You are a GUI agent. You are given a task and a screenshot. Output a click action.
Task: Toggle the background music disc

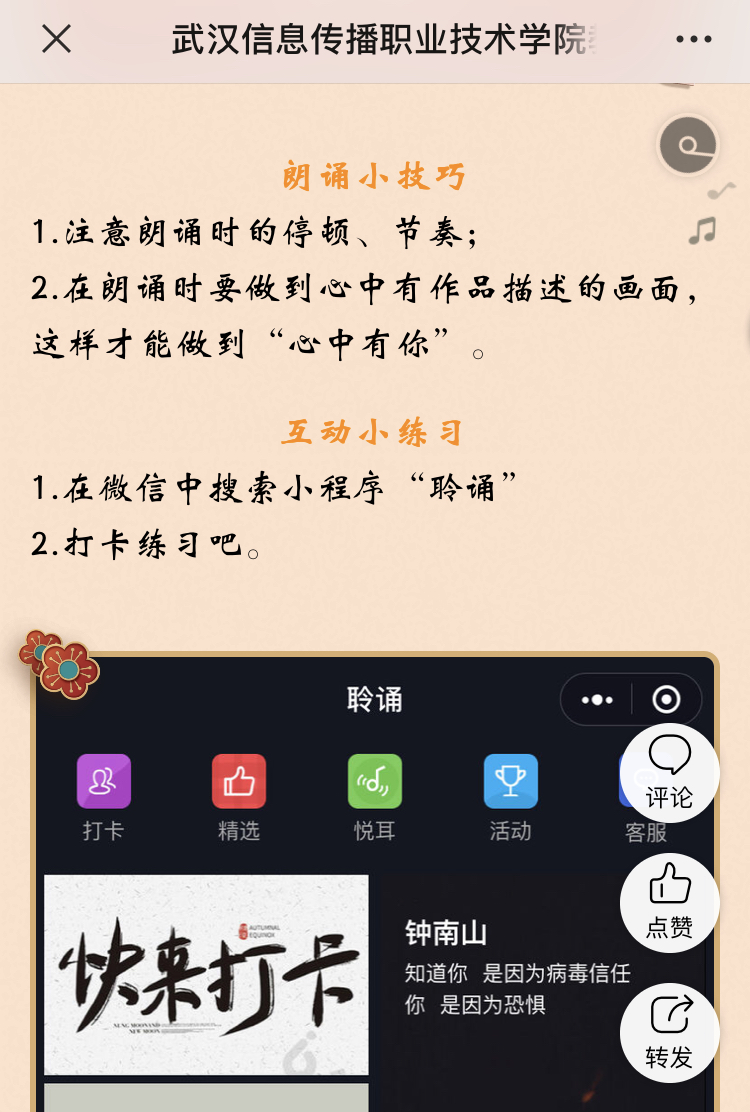pos(688,145)
